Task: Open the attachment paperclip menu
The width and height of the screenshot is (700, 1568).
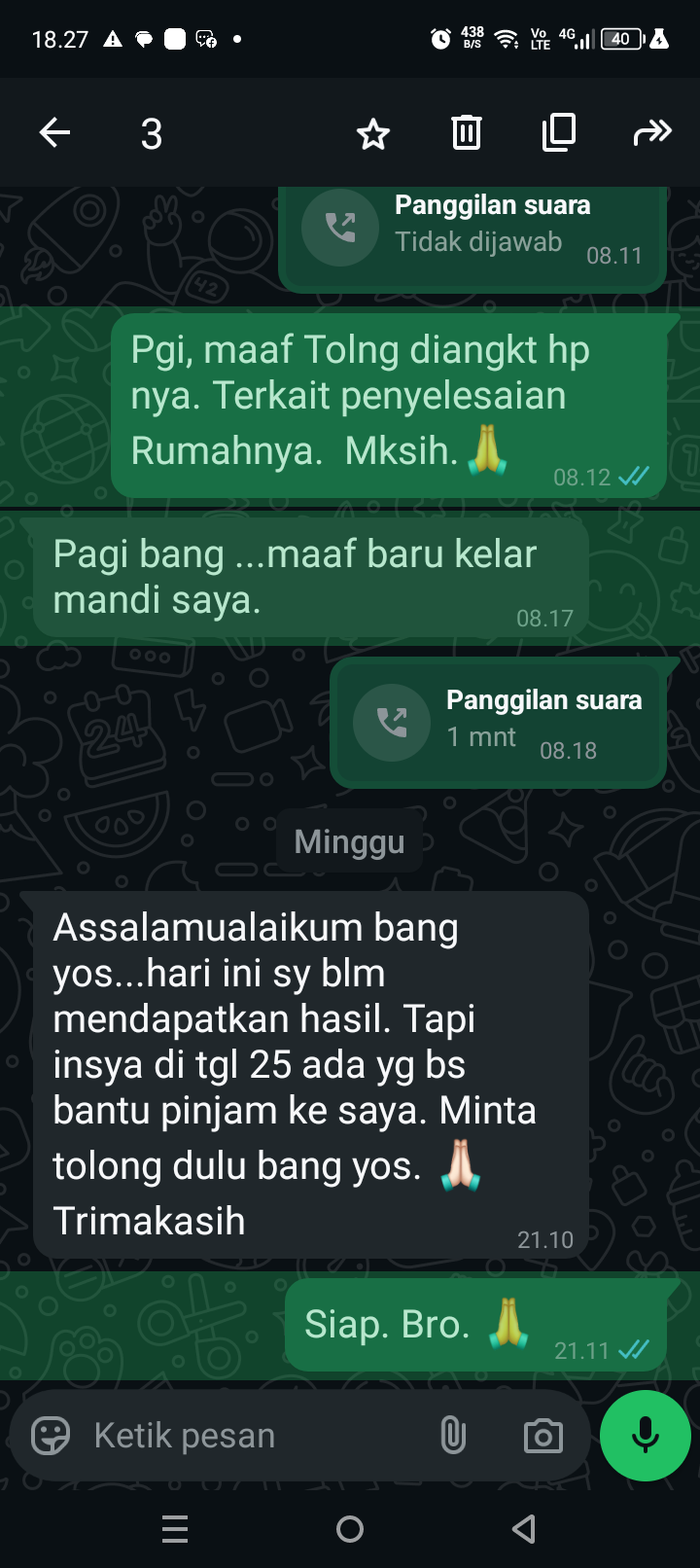Action: click(x=453, y=1436)
